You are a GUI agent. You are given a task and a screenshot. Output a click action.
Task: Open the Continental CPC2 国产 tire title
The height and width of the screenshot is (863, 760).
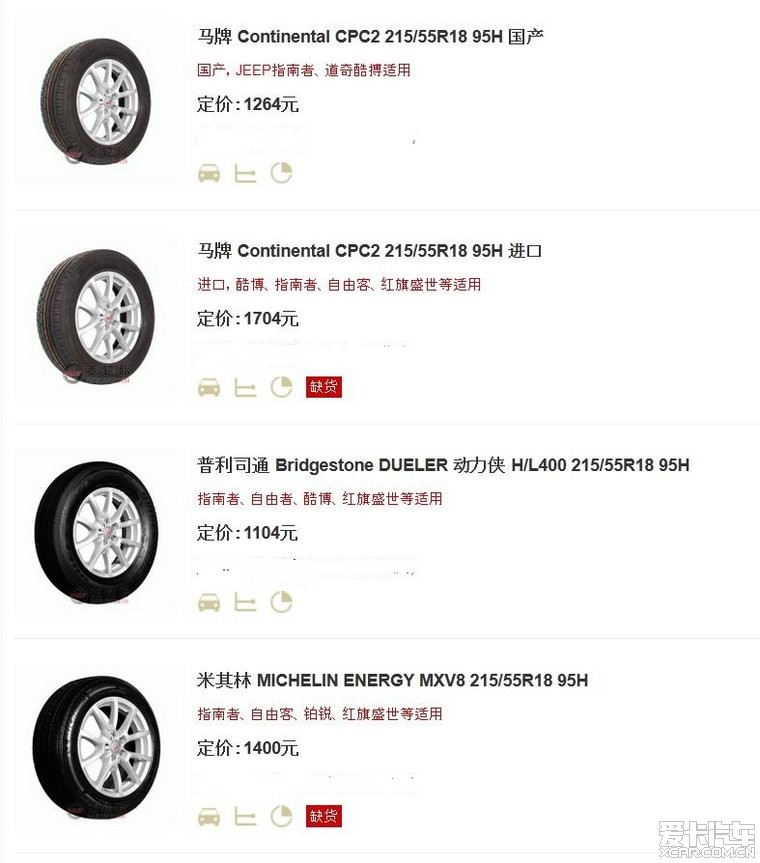(x=370, y=37)
